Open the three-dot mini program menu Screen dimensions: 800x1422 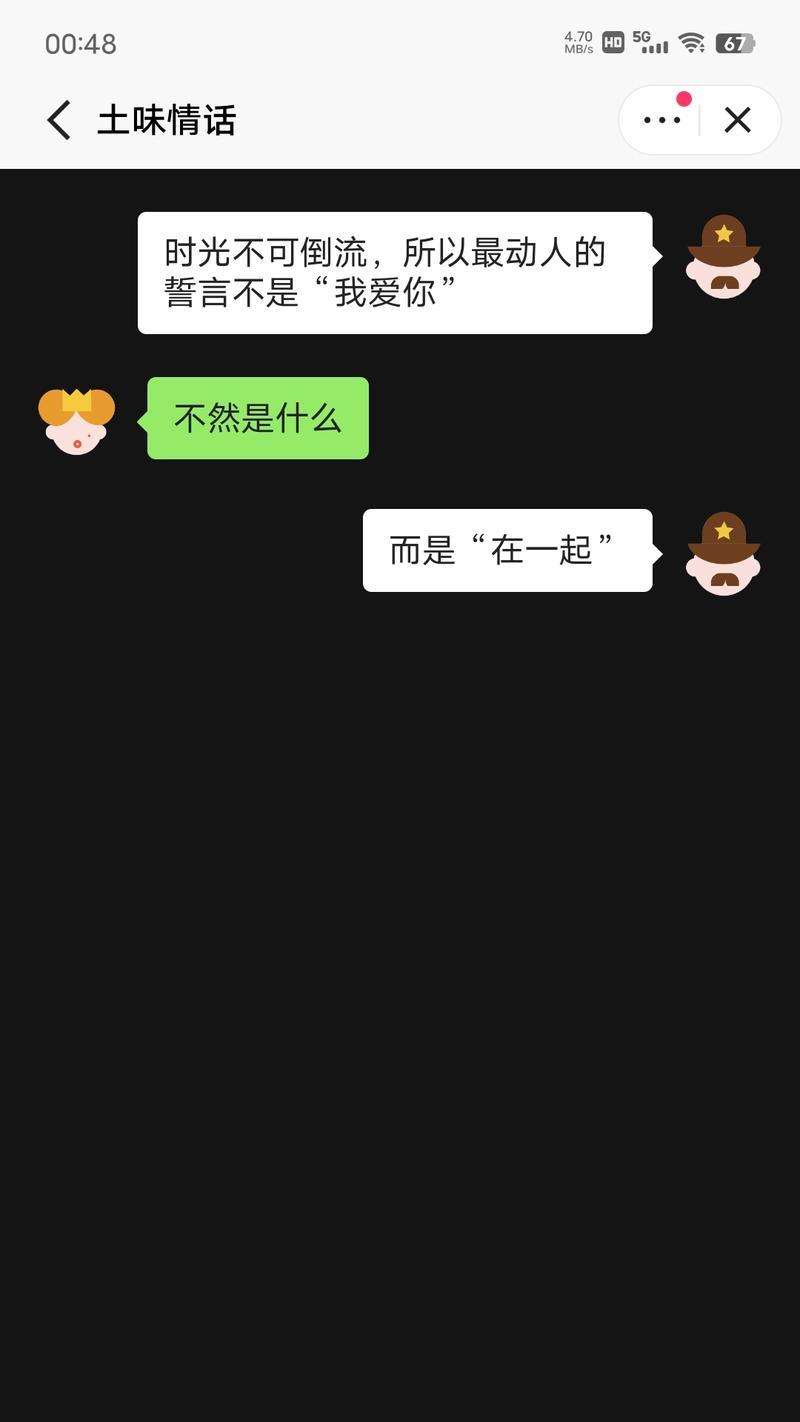(x=661, y=120)
